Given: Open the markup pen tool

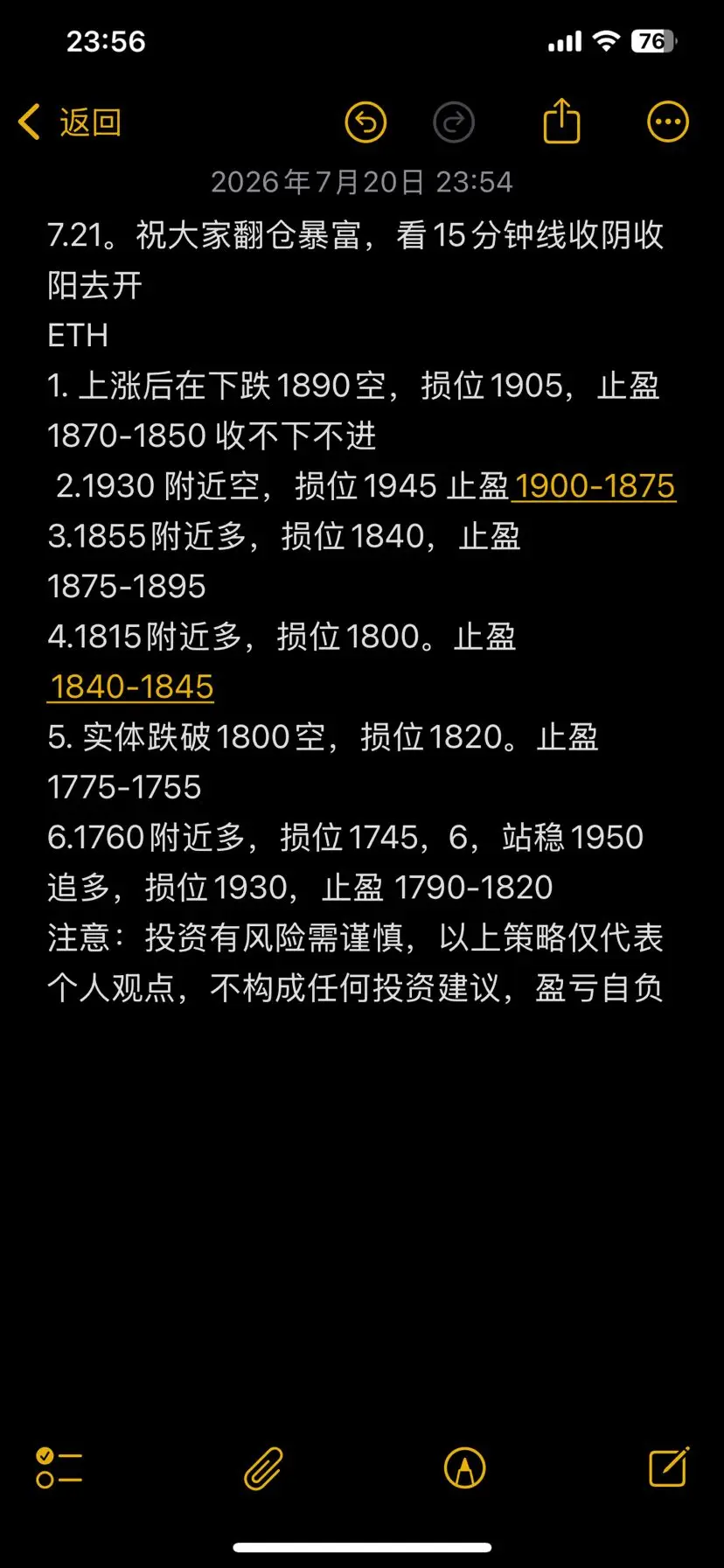Looking at the screenshot, I should (464, 1467).
